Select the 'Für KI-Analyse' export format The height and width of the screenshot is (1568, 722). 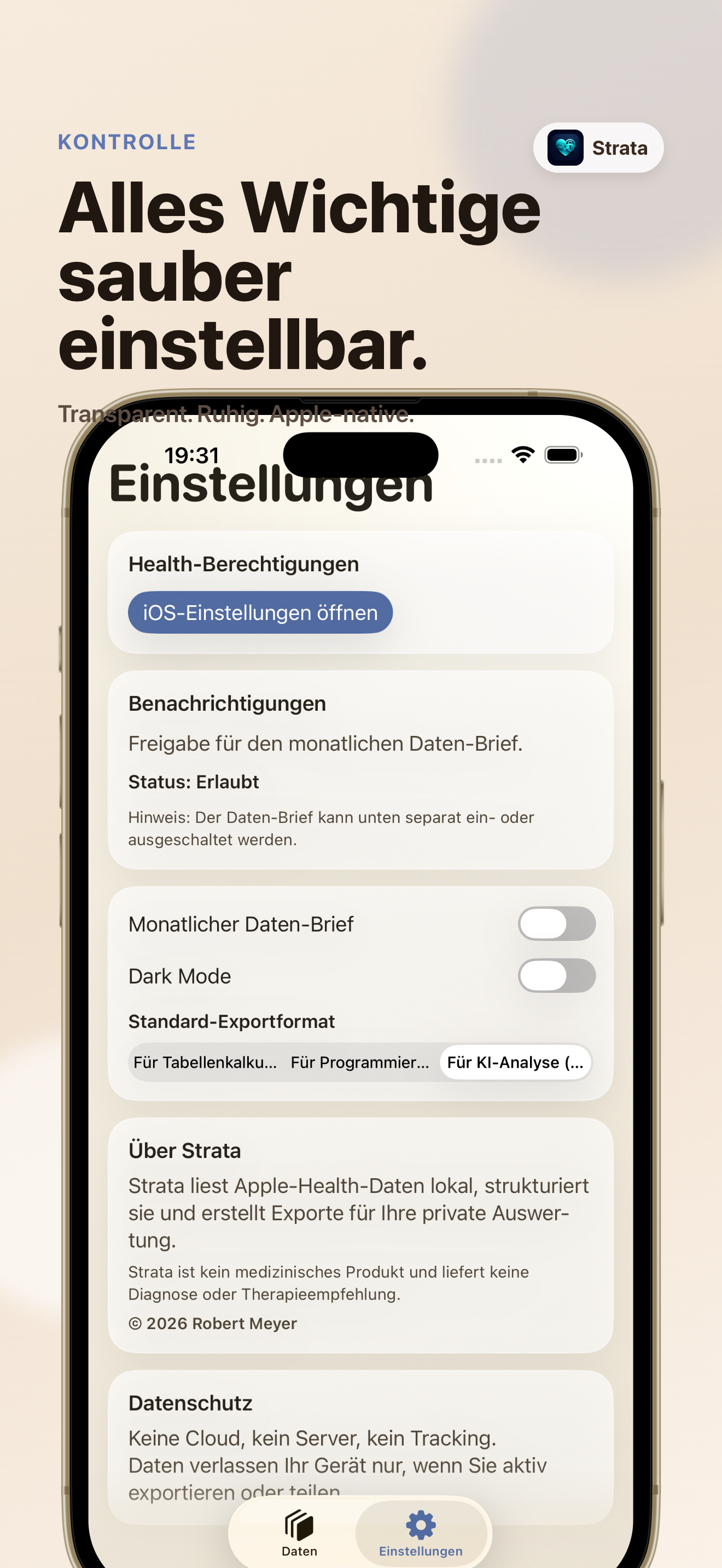point(515,1062)
